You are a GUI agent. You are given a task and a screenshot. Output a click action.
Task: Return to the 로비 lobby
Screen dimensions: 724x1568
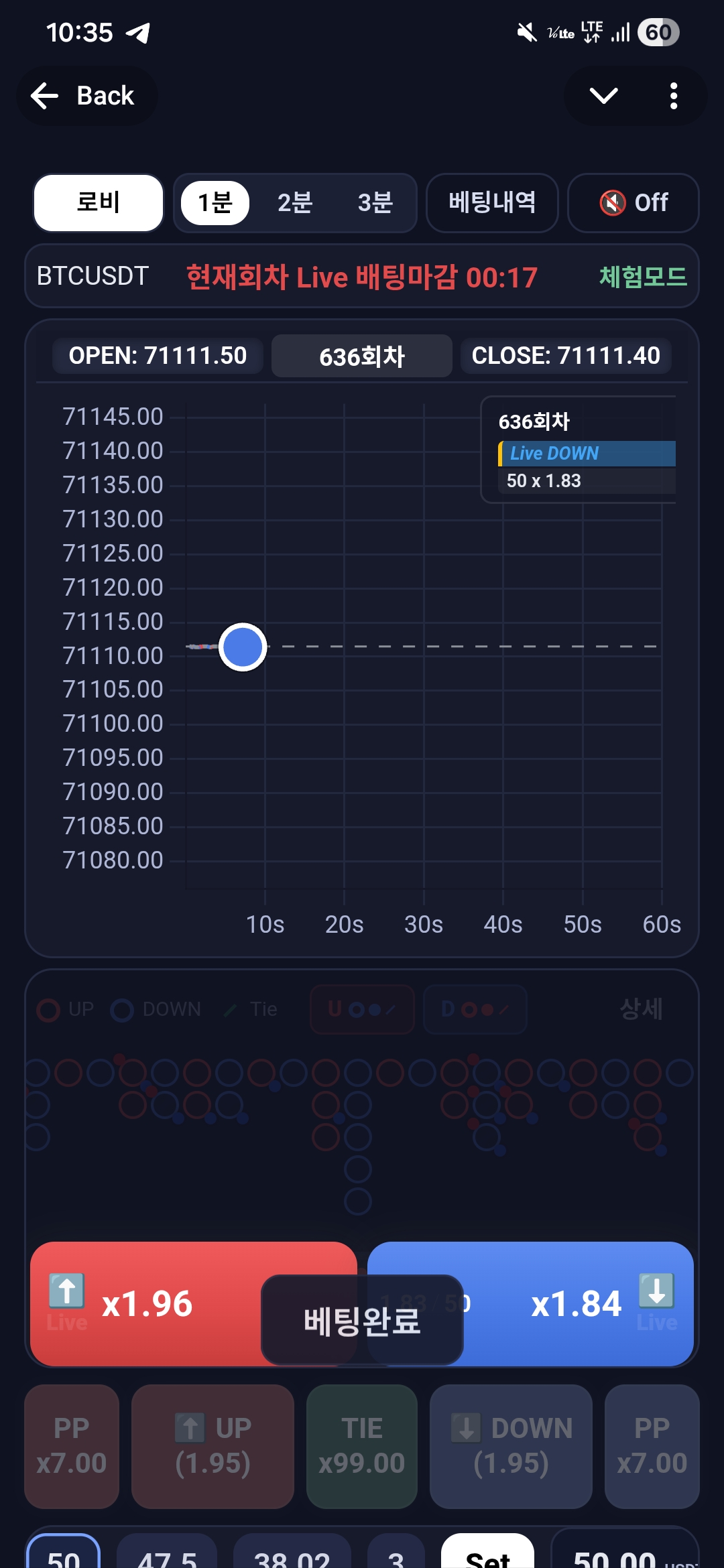(99, 202)
